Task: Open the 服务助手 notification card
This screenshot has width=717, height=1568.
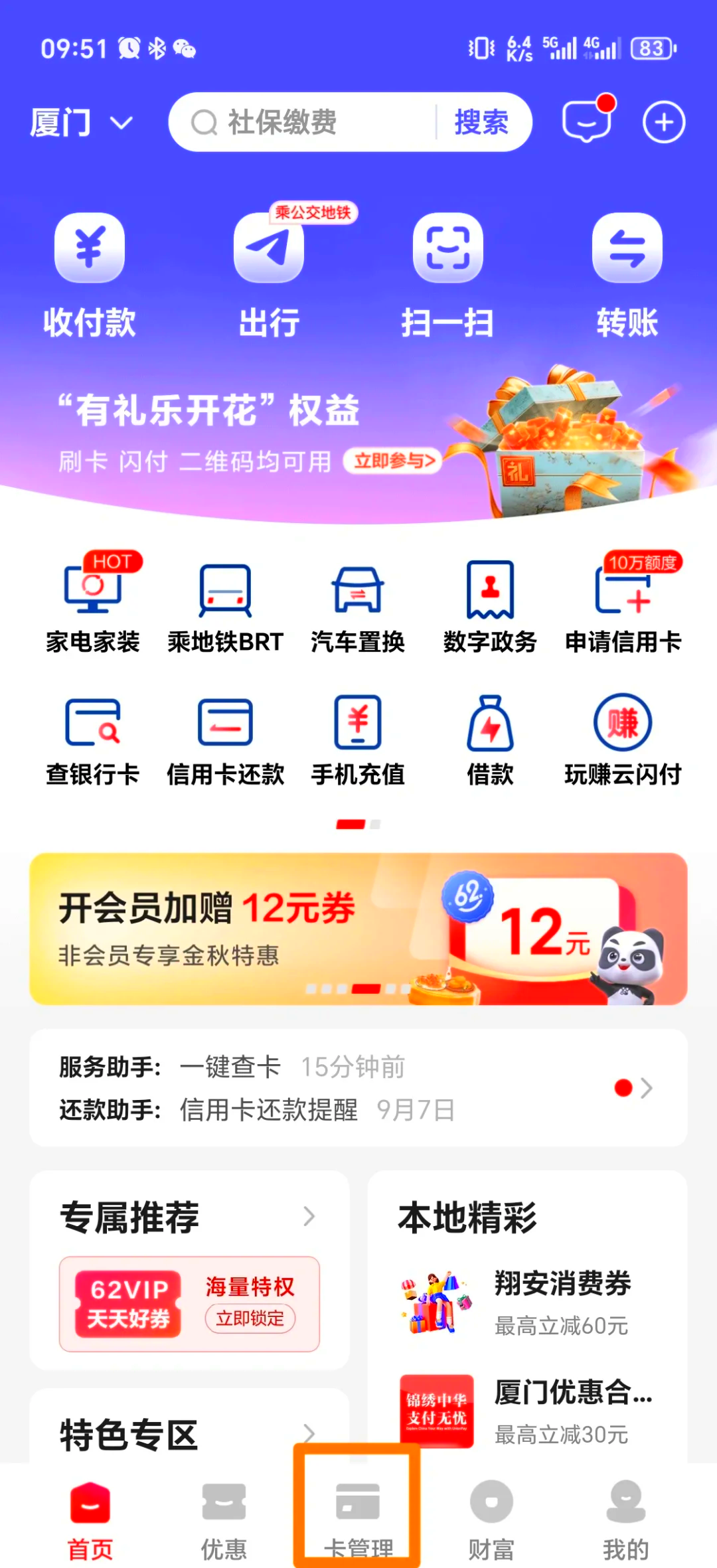Action: tap(358, 1087)
